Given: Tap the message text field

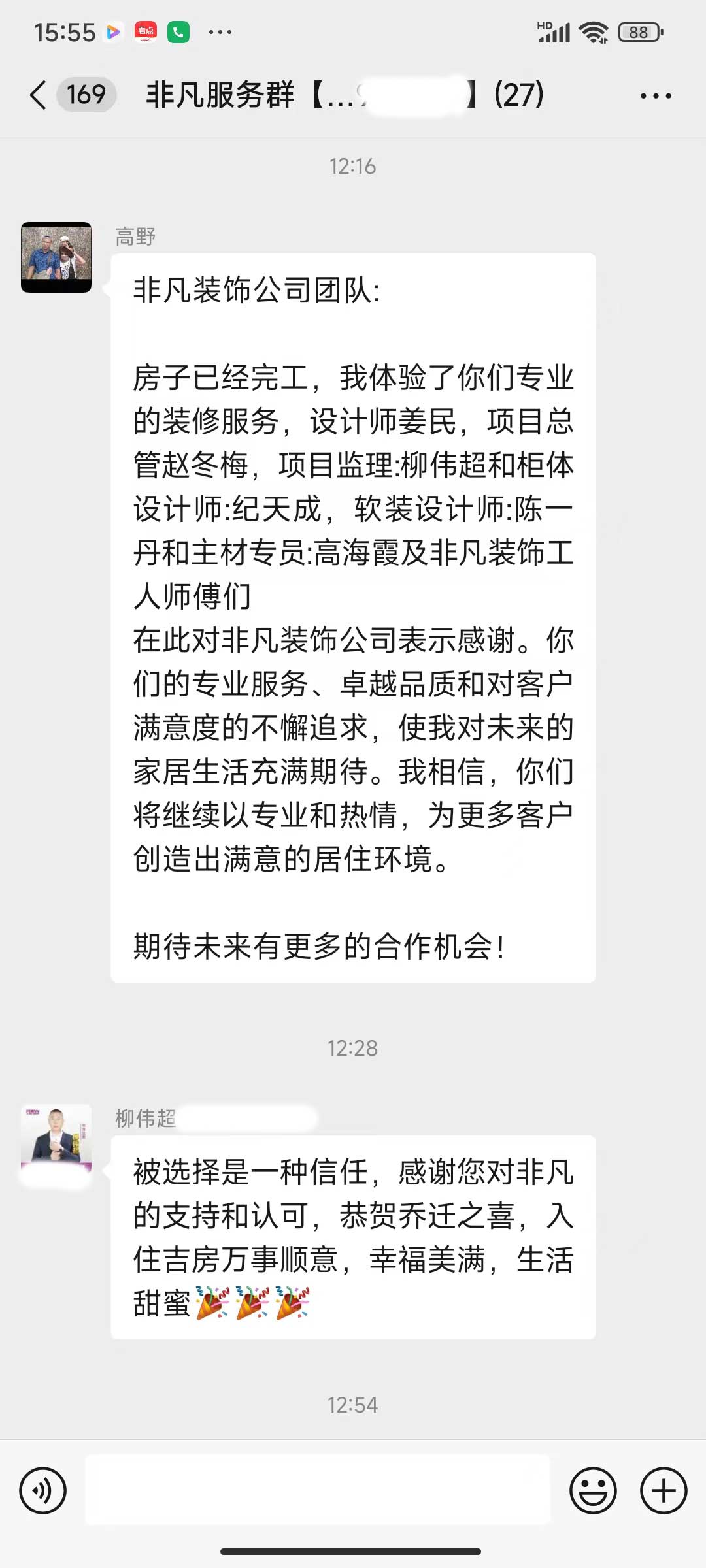Looking at the screenshot, I should (x=318, y=1491).
